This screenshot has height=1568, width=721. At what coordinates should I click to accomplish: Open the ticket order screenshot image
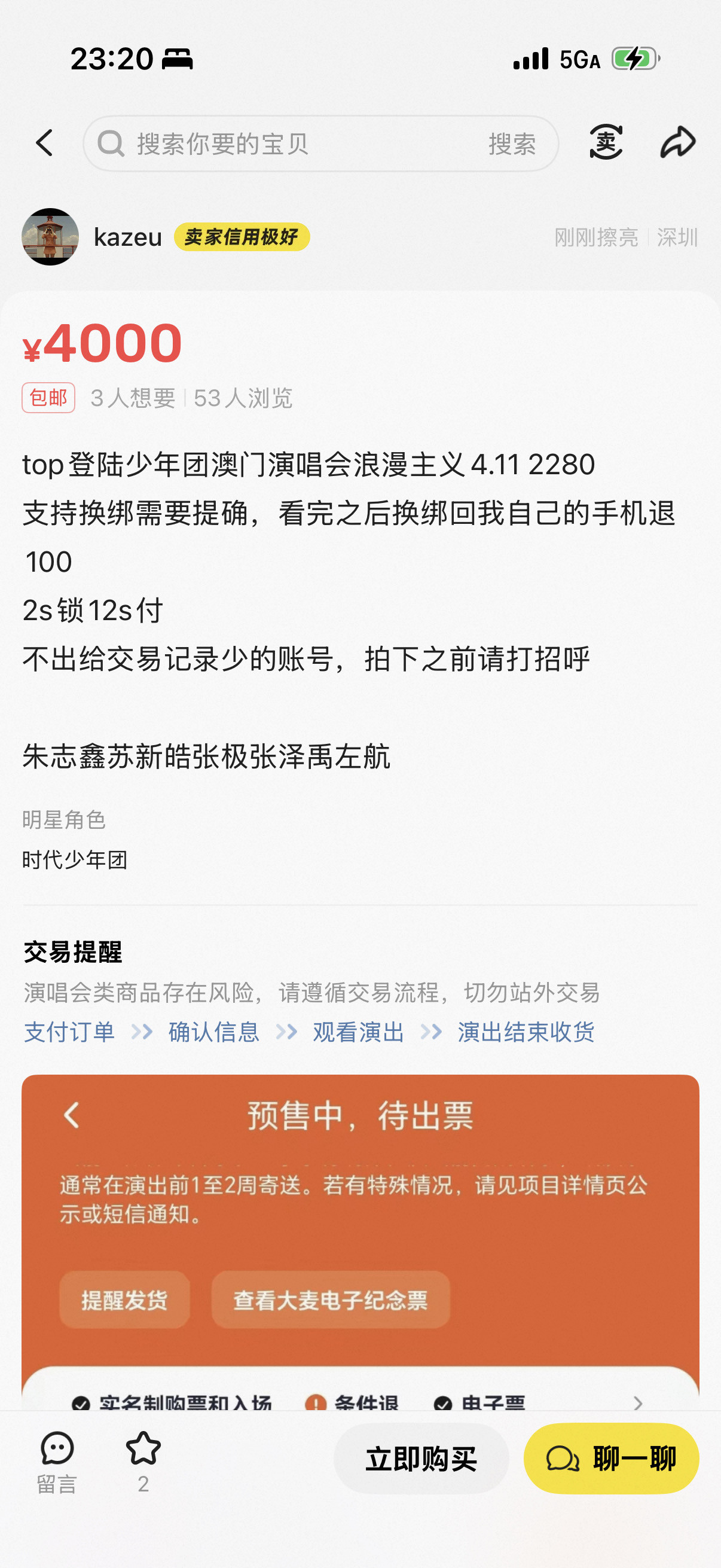[360, 1241]
